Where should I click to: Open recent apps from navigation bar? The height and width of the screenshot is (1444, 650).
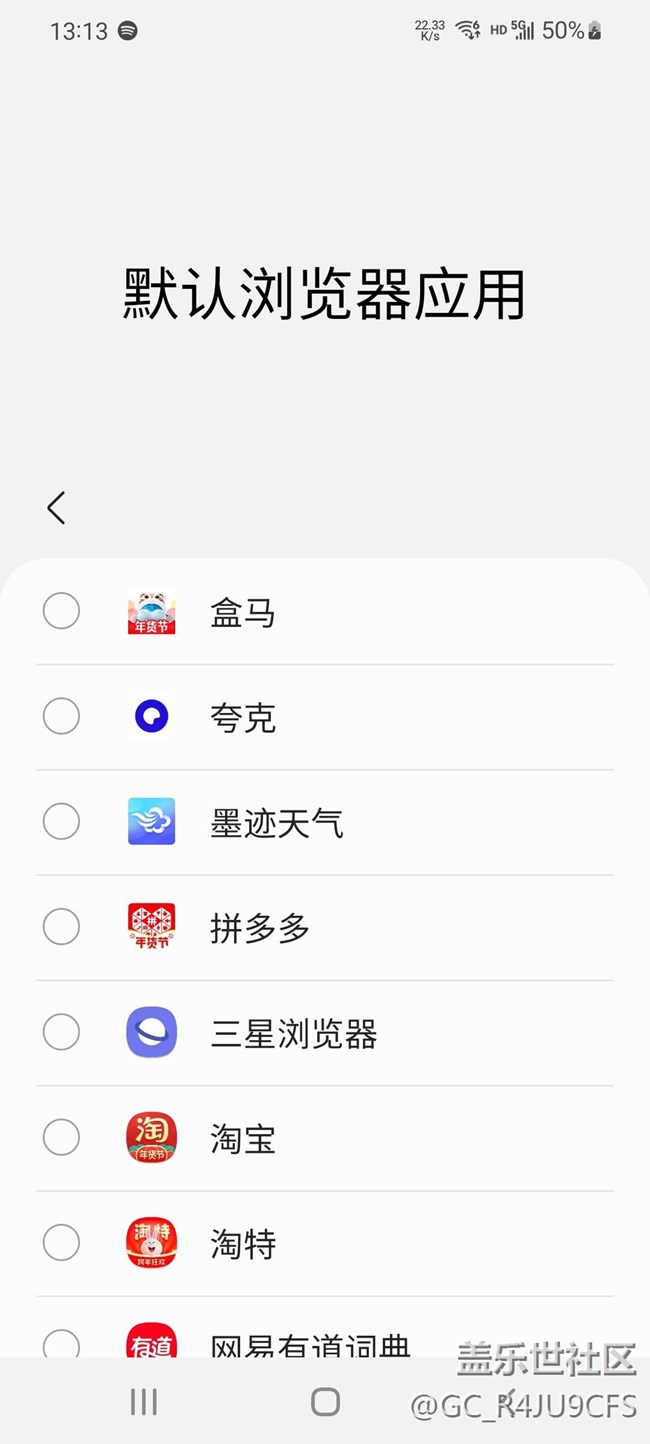pyautogui.click(x=144, y=1402)
